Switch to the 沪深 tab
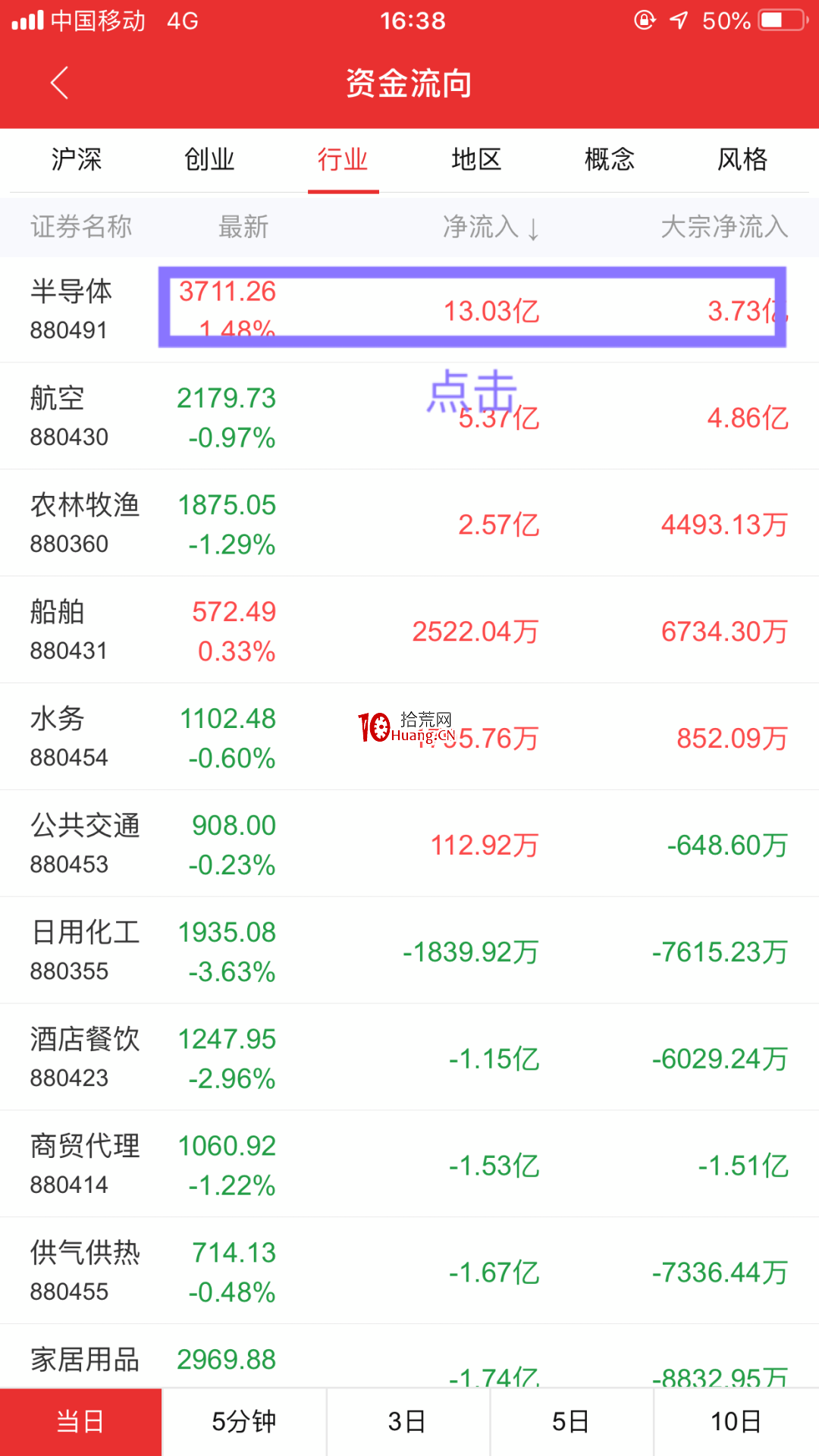 coord(77,159)
